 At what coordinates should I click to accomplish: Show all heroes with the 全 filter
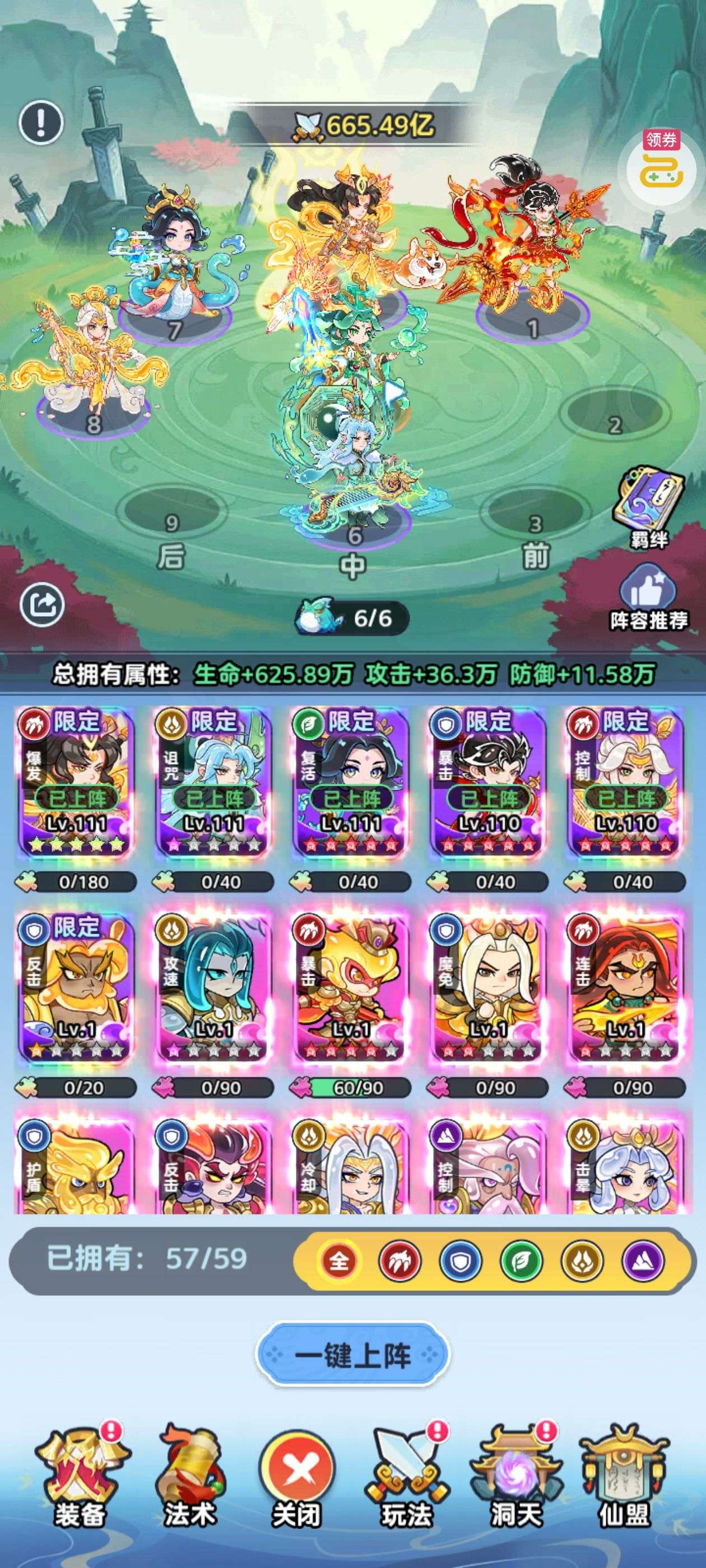tap(338, 1261)
